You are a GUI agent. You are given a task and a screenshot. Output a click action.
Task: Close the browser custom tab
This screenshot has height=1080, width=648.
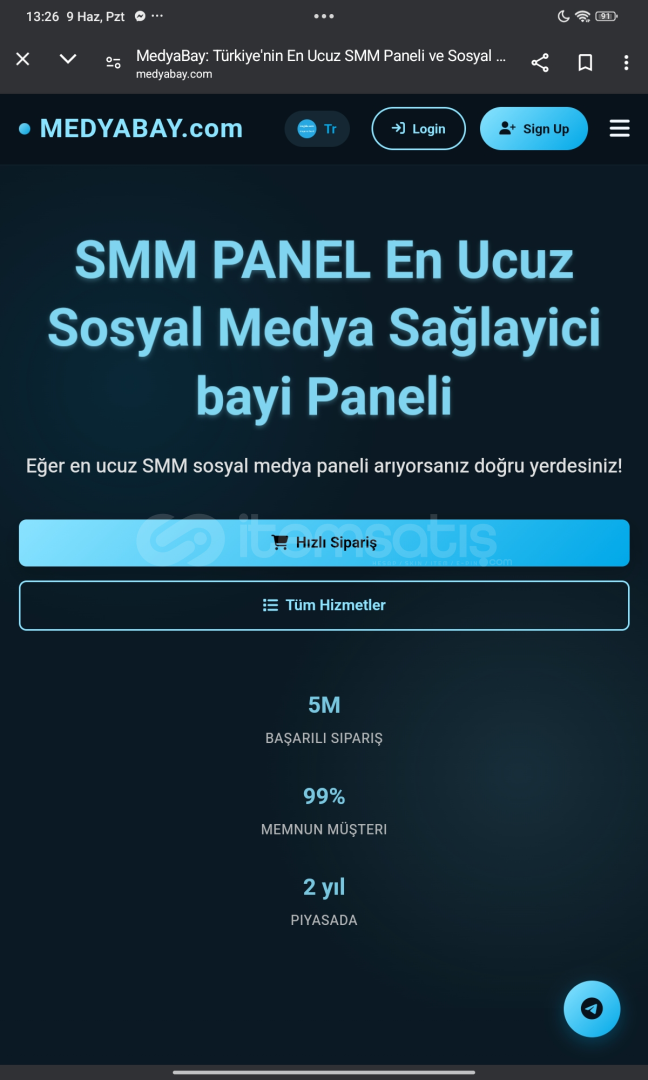tap(23, 59)
